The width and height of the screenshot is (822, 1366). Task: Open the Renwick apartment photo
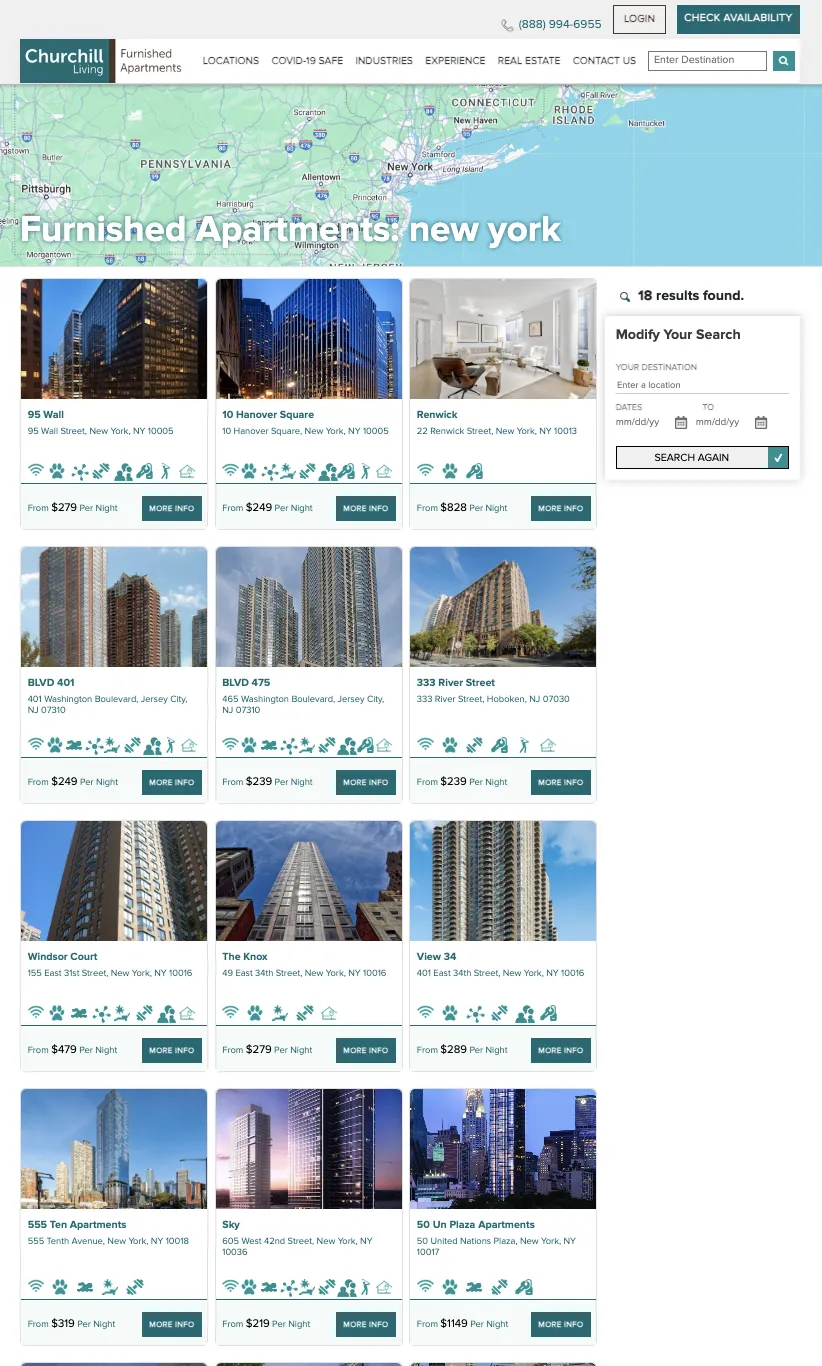pos(503,339)
